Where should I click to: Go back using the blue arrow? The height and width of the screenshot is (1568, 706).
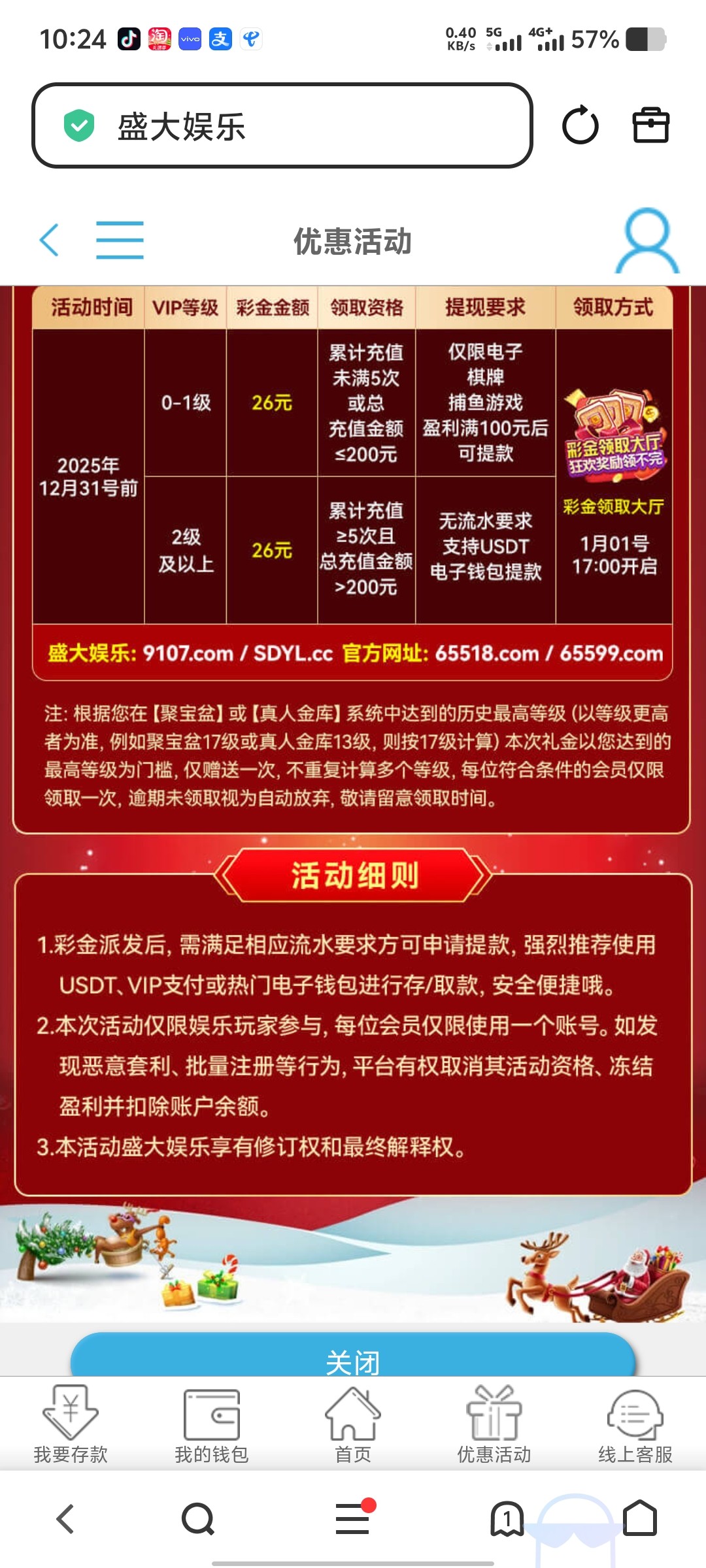50,240
